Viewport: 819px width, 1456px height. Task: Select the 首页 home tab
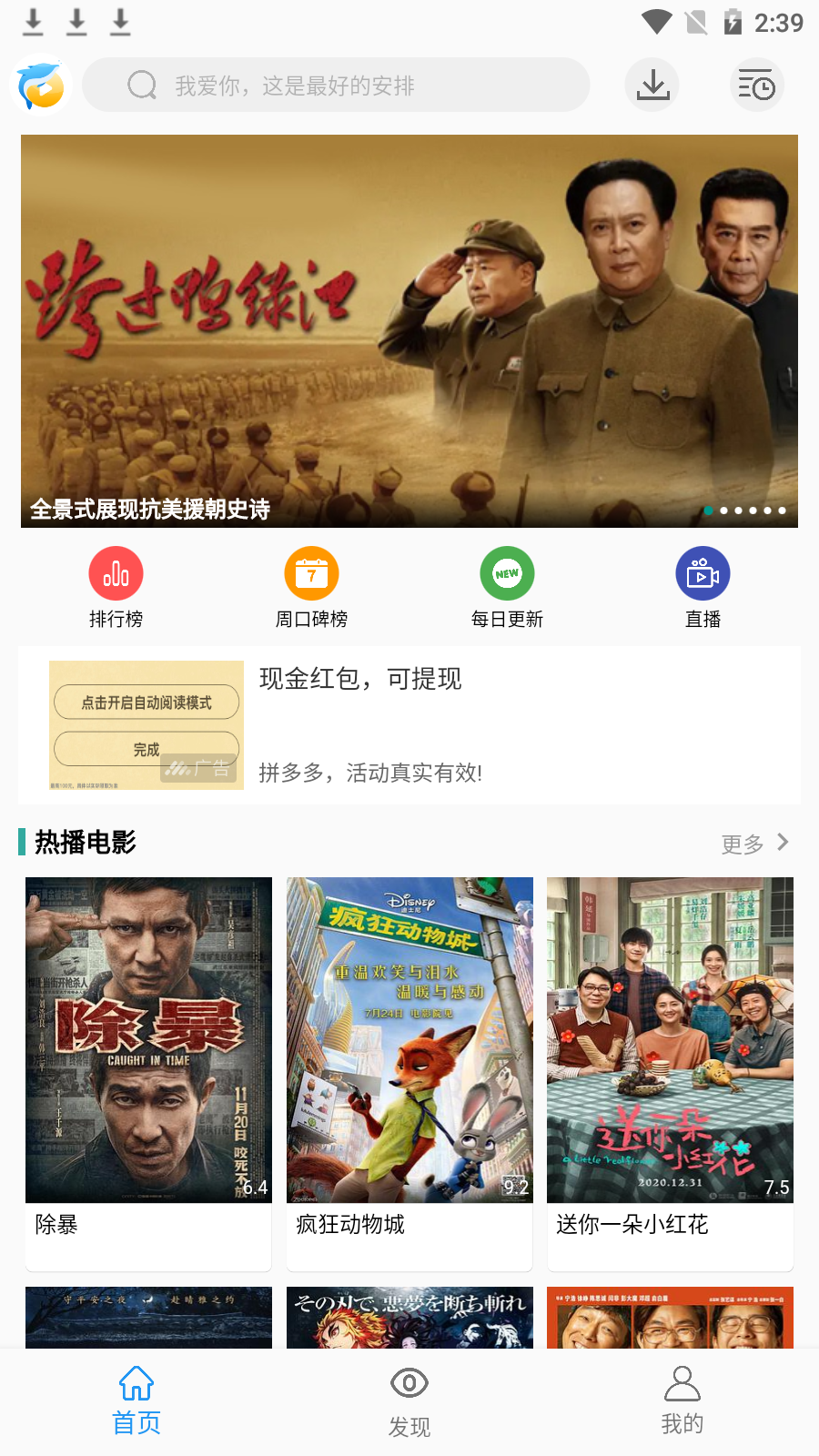tap(136, 1401)
